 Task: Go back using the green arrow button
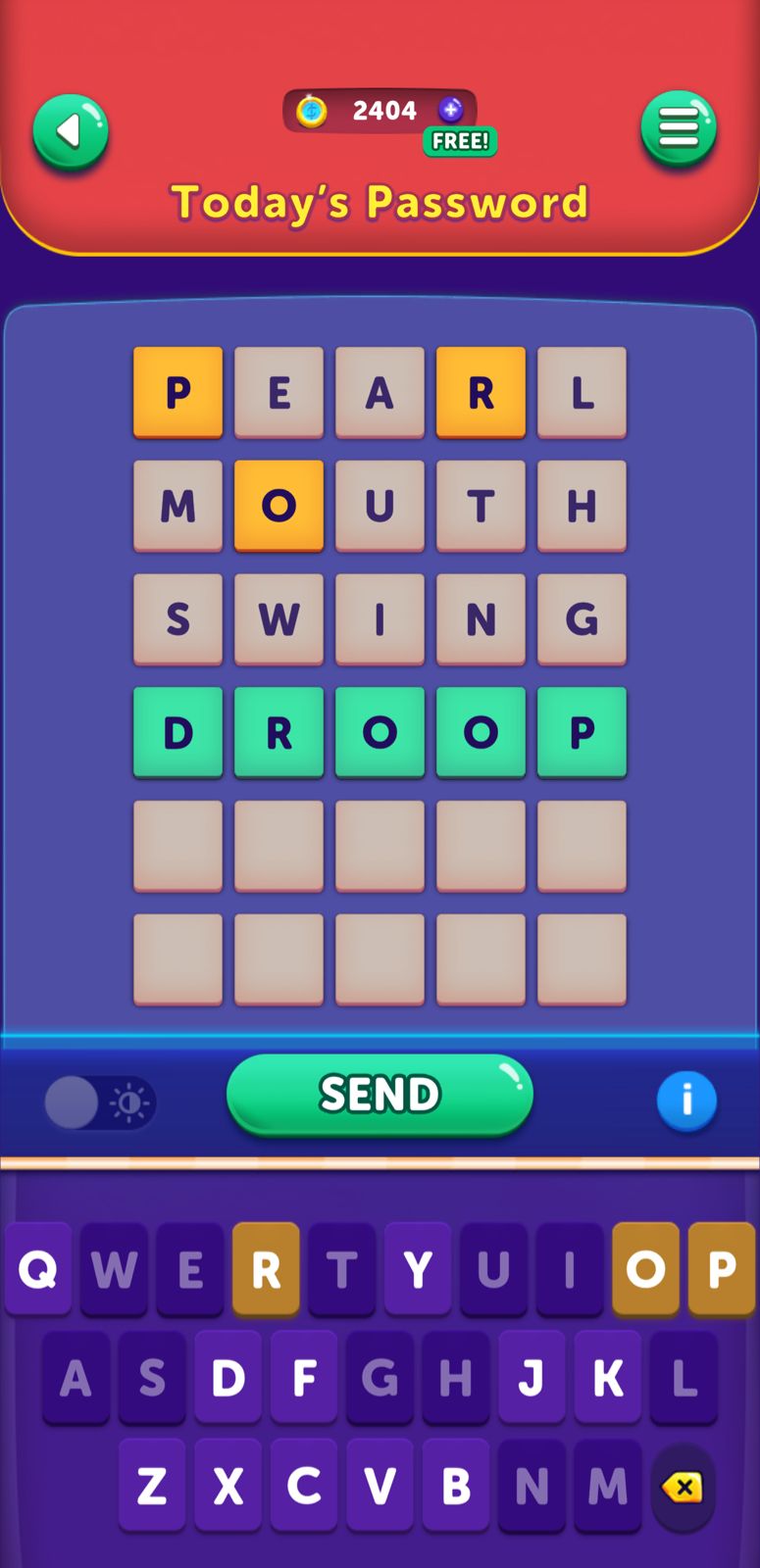click(x=71, y=132)
